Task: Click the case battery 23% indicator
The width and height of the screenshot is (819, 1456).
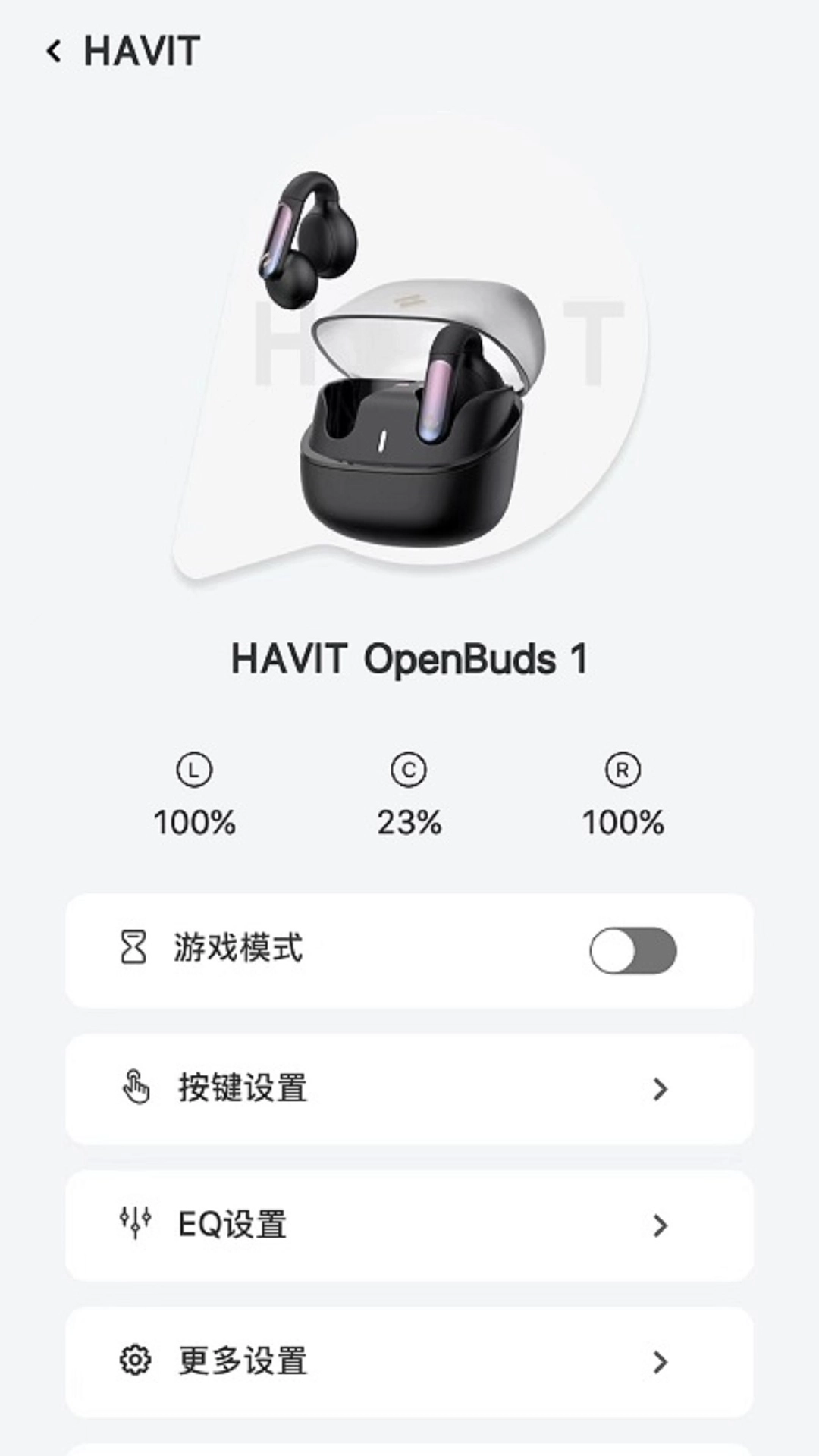Action: tap(409, 821)
